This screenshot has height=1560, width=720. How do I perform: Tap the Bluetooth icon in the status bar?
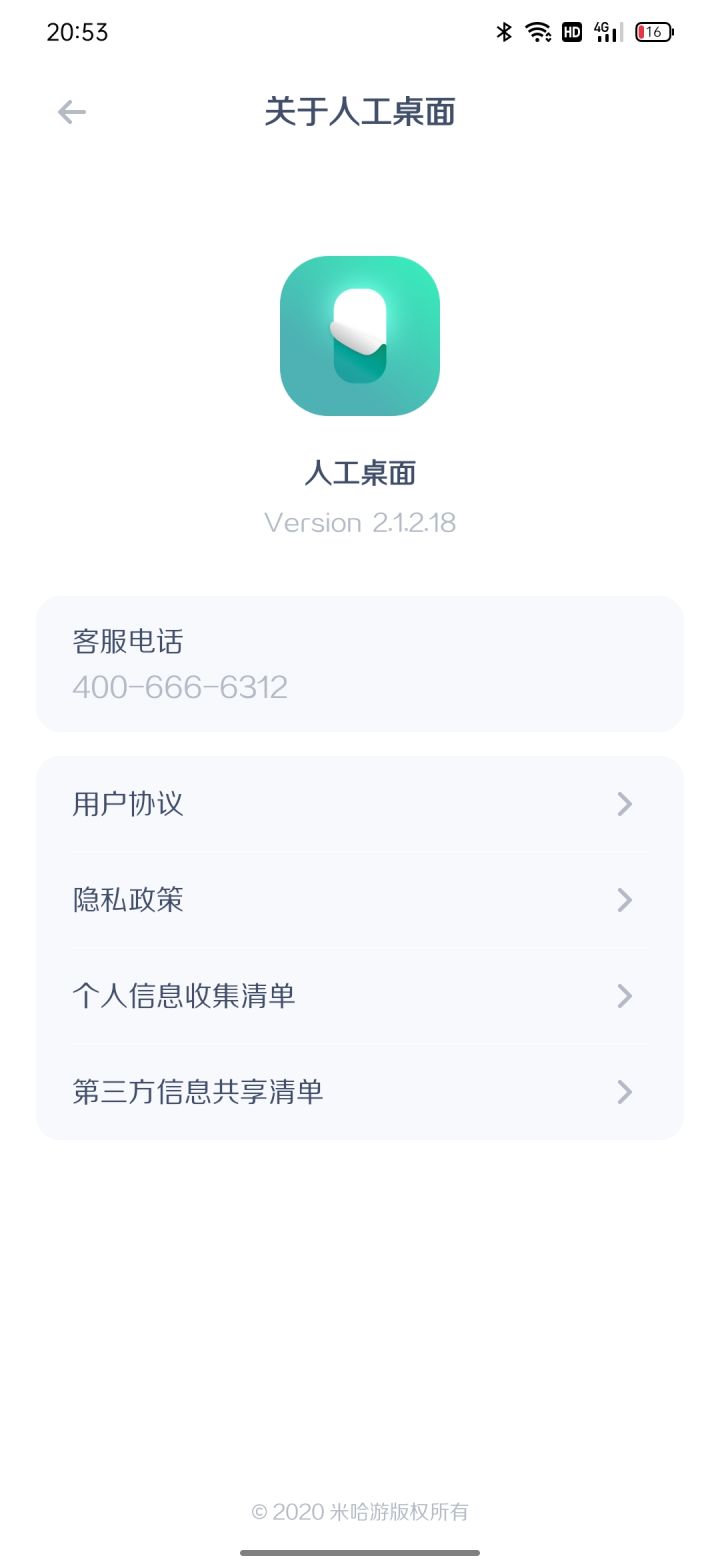pos(502,32)
